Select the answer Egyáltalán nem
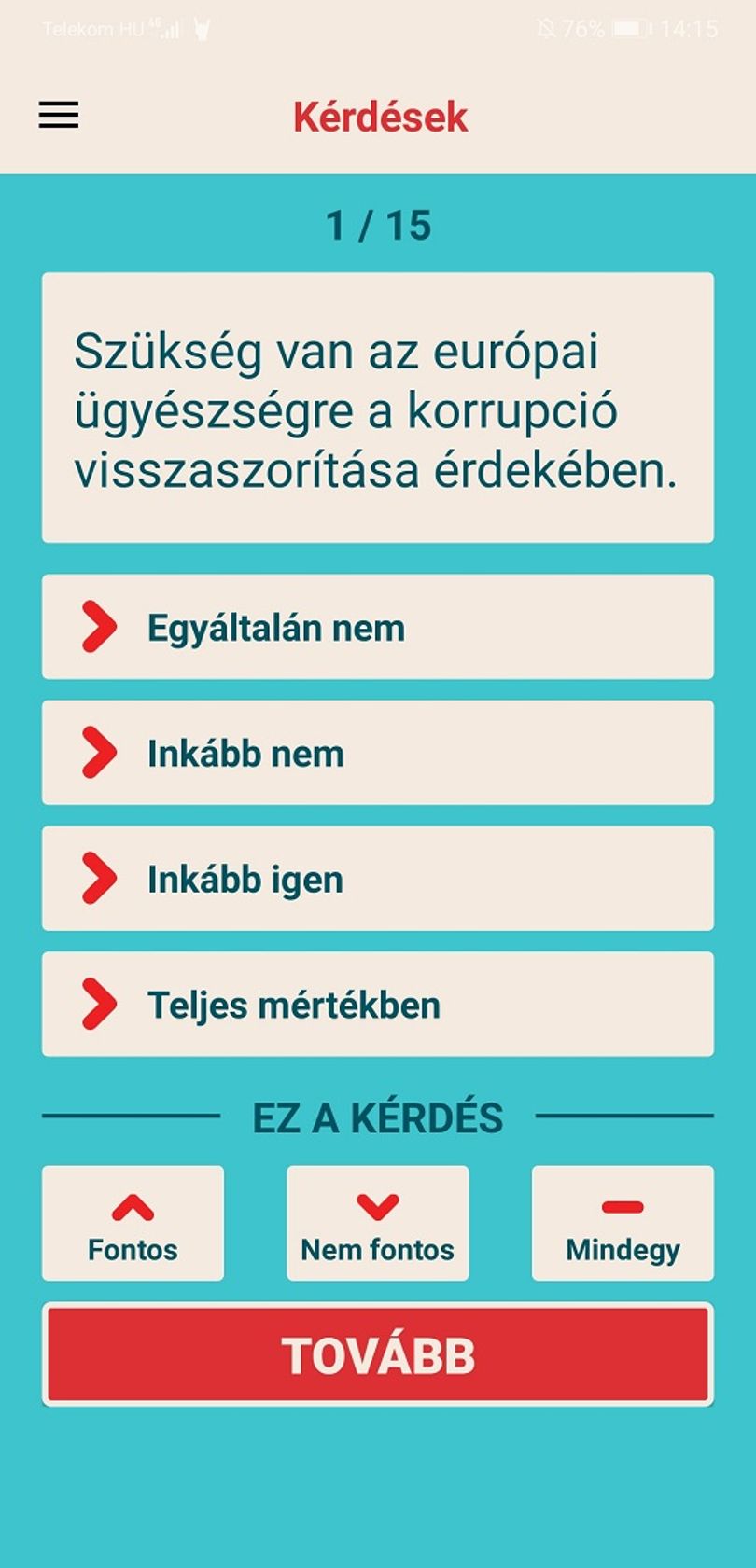 [378, 627]
